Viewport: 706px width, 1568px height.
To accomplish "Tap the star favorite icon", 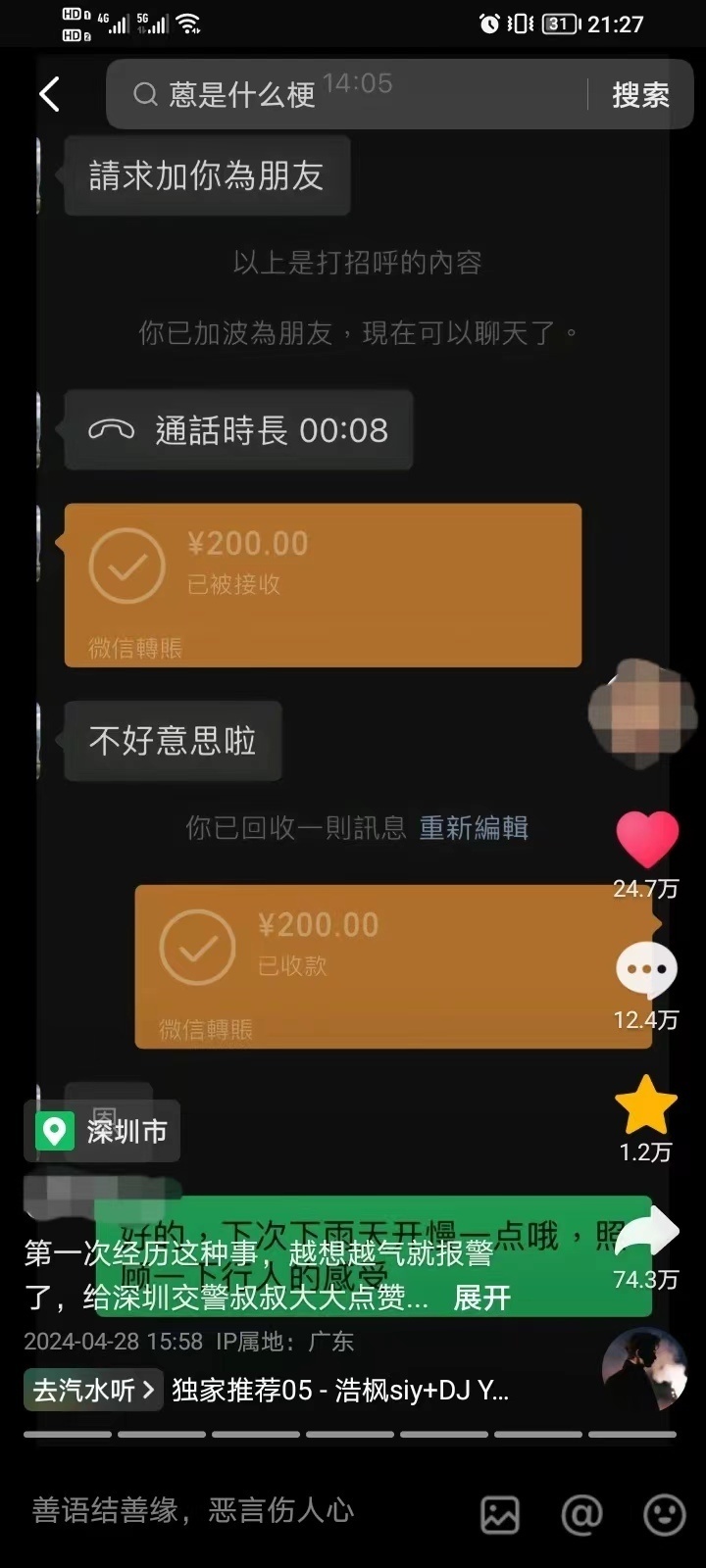I will pos(646,1103).
